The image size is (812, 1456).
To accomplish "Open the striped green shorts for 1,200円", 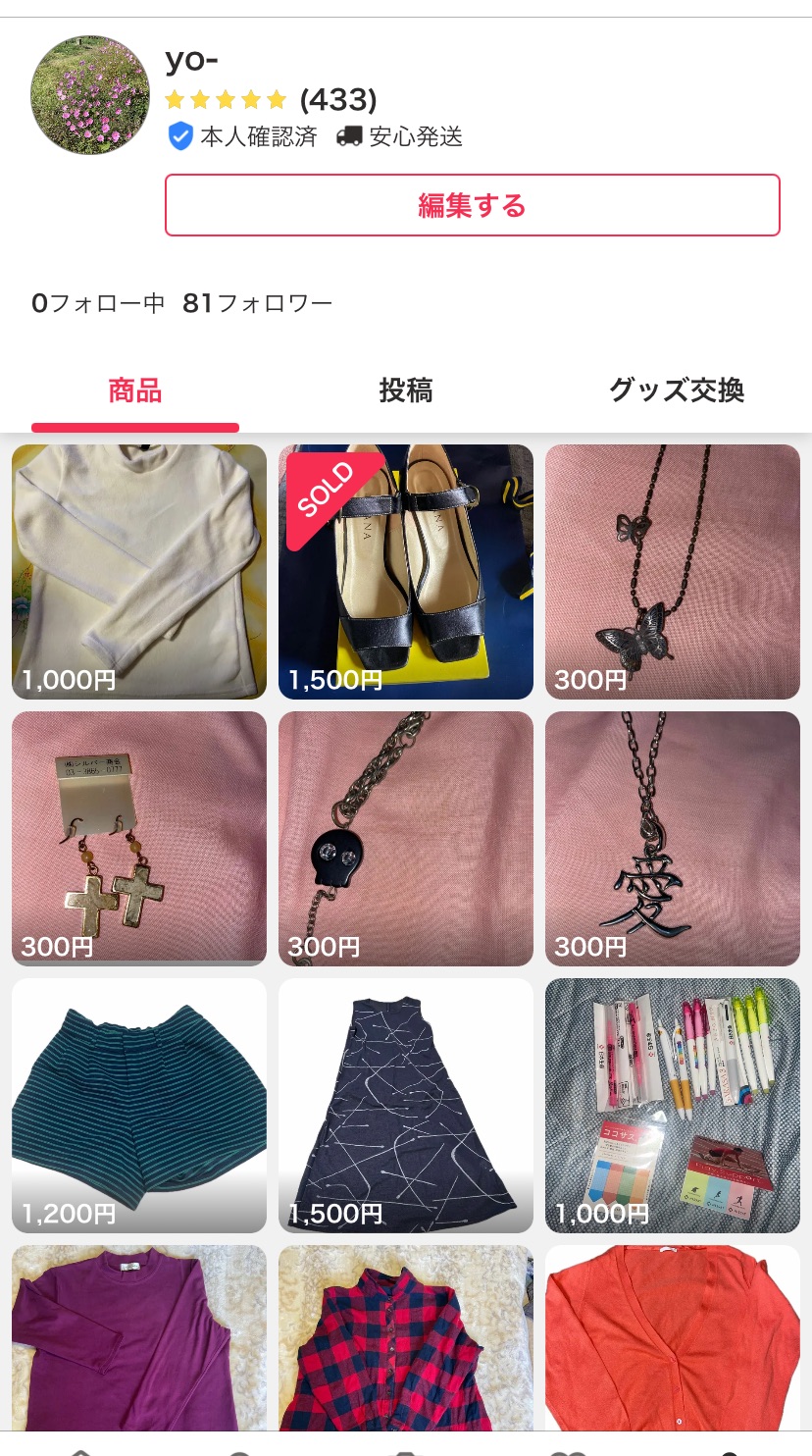I will 139,1105.
